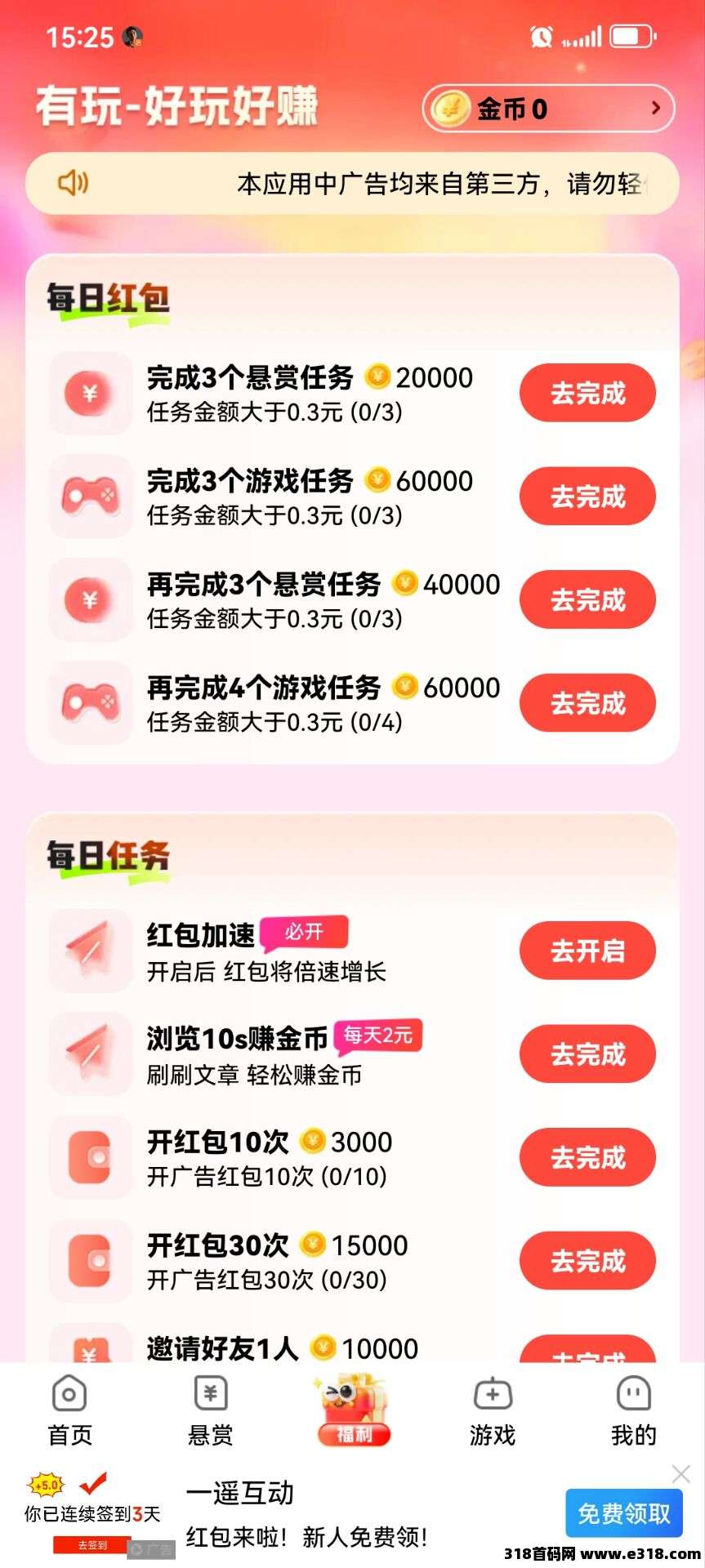Screen dimensions: 705x1568
Task: Tap 去完成 for 浏览10s赚金币
Action: pyautogui.click(x=587, y=1054)
